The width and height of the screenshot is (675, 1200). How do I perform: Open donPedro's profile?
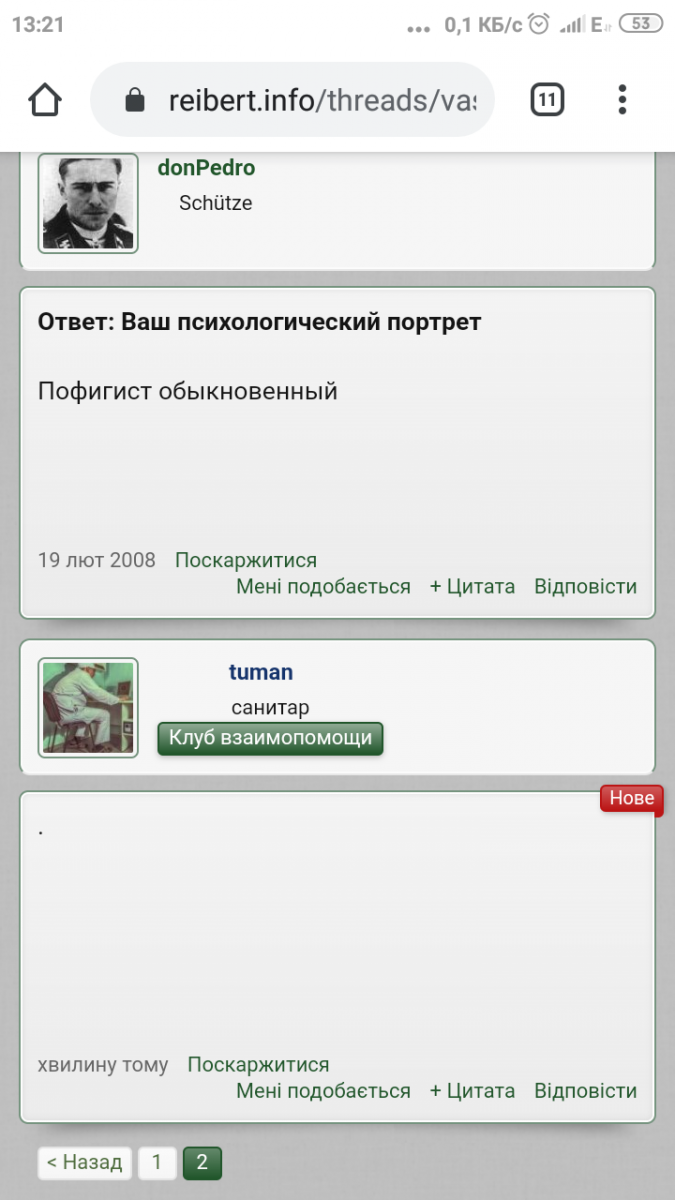(x=206, y=168)
